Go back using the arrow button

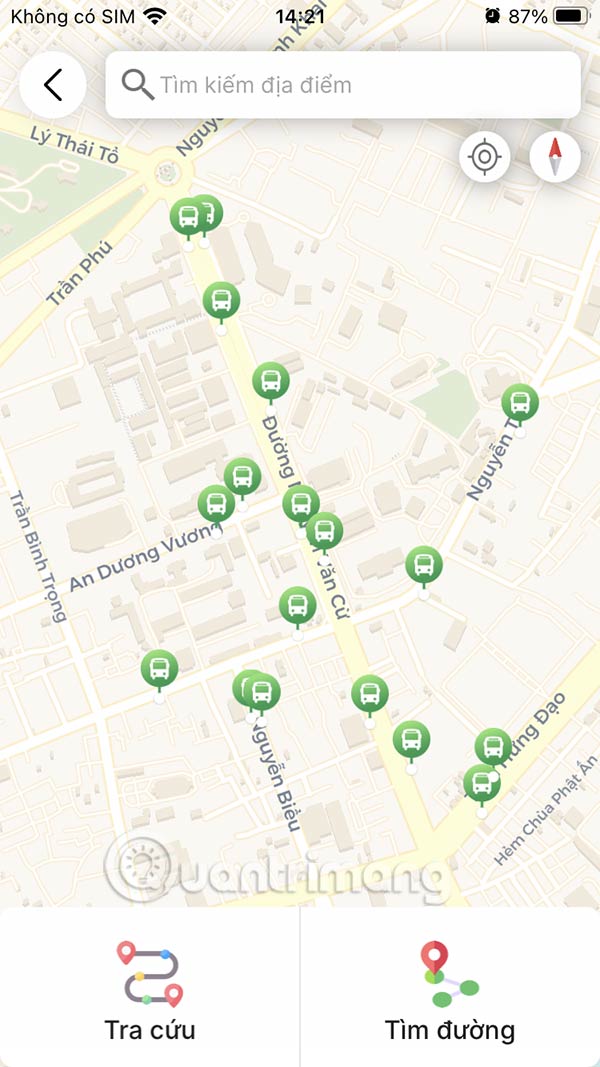[x=53, y=85]
